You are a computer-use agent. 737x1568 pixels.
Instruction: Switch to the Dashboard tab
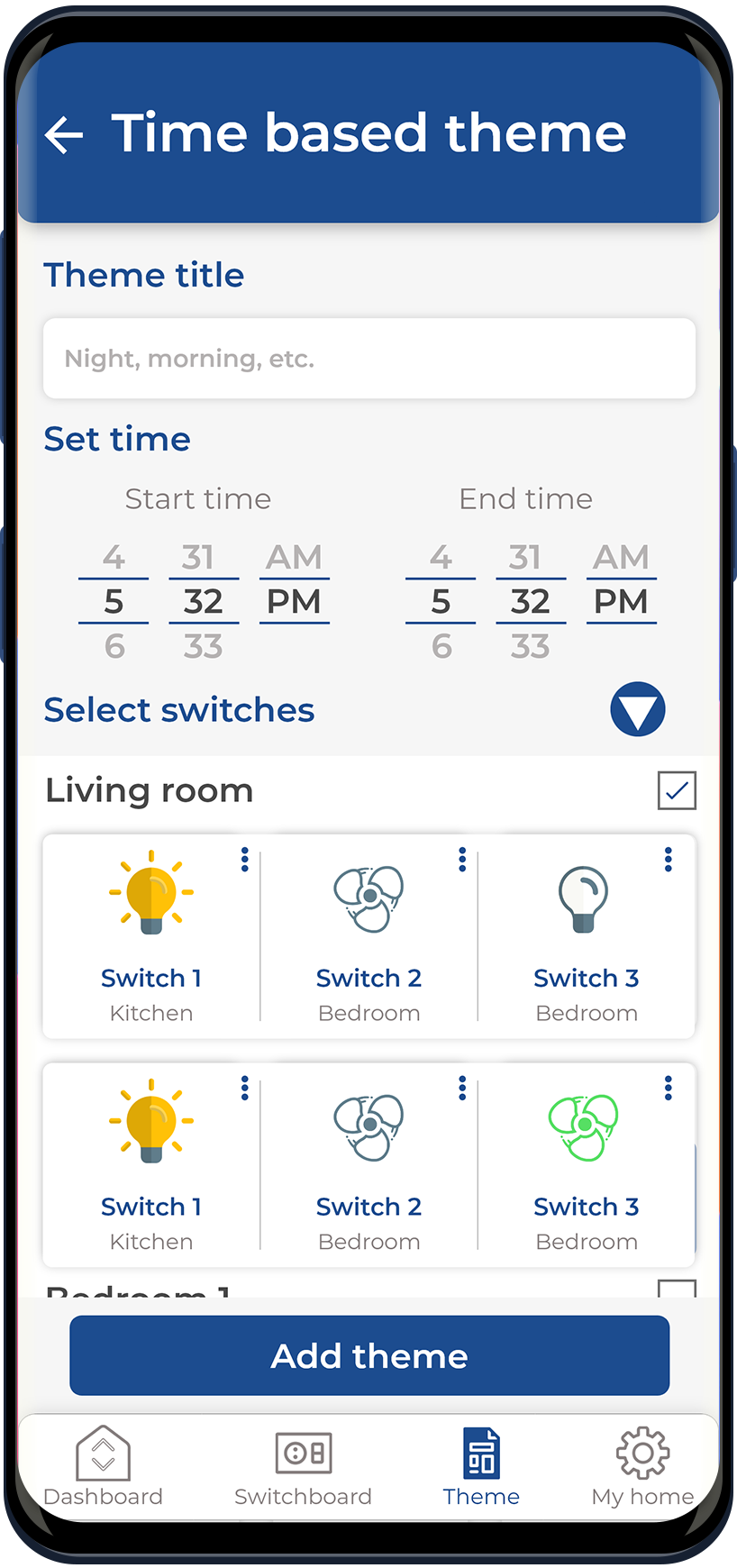coord(104,1466)
